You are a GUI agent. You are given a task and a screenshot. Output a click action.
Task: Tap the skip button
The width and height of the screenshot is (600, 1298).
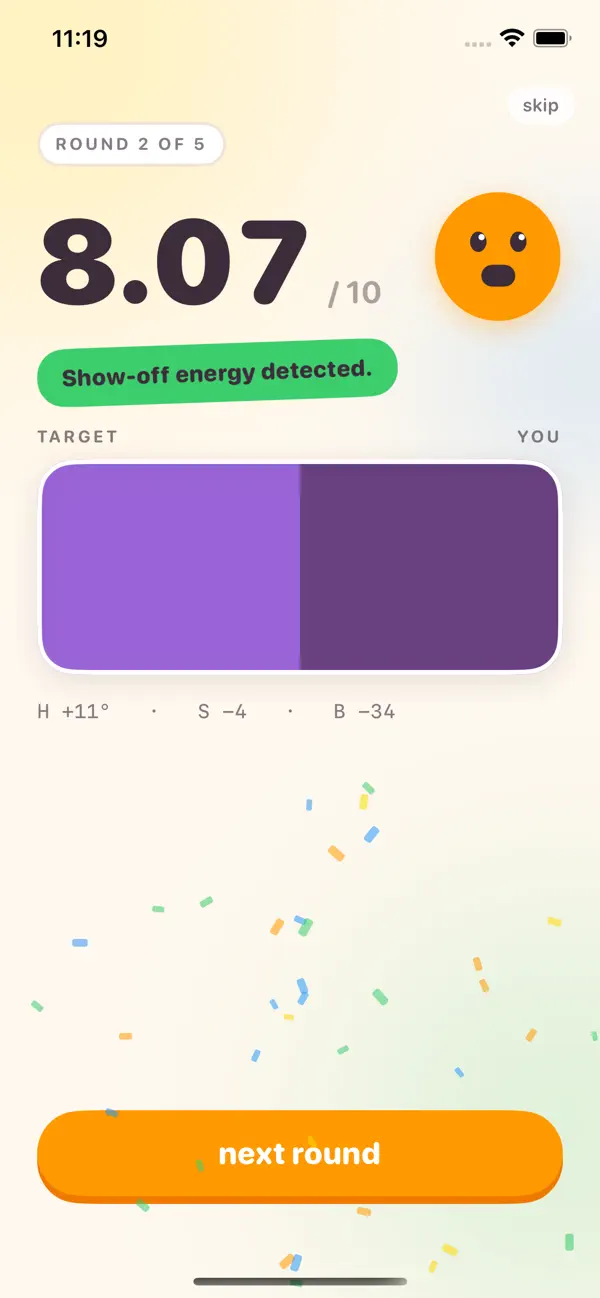pyautogui.click(x=540, y=105)
